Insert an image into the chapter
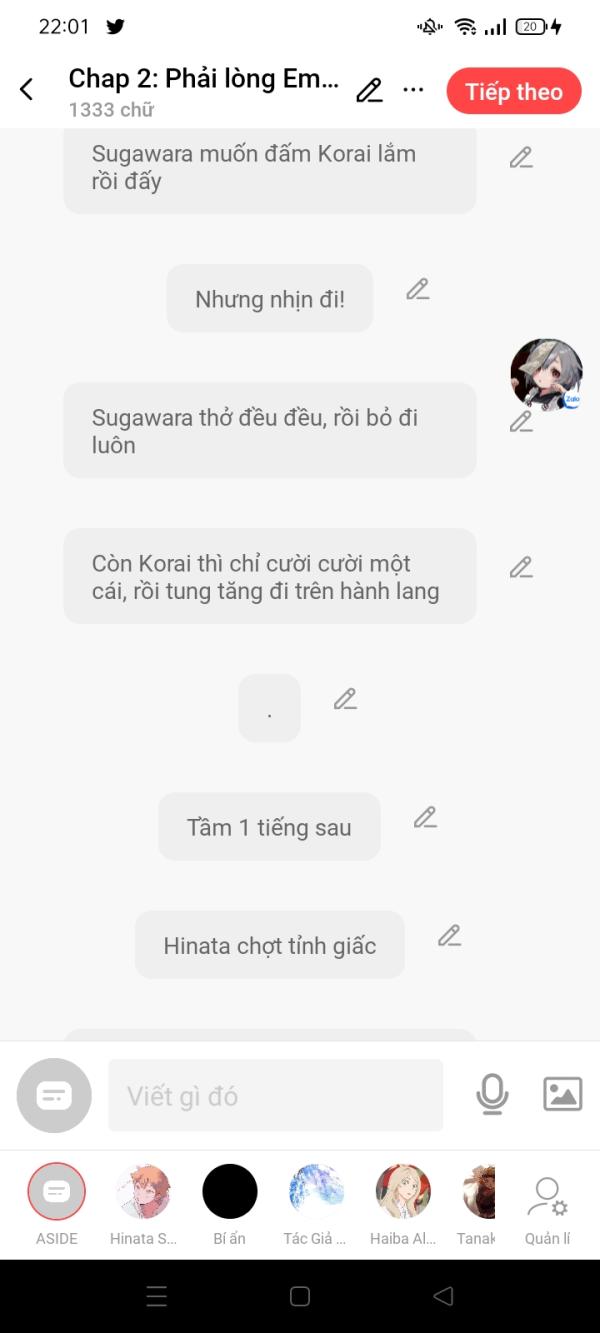 [x=562, y=1094]
